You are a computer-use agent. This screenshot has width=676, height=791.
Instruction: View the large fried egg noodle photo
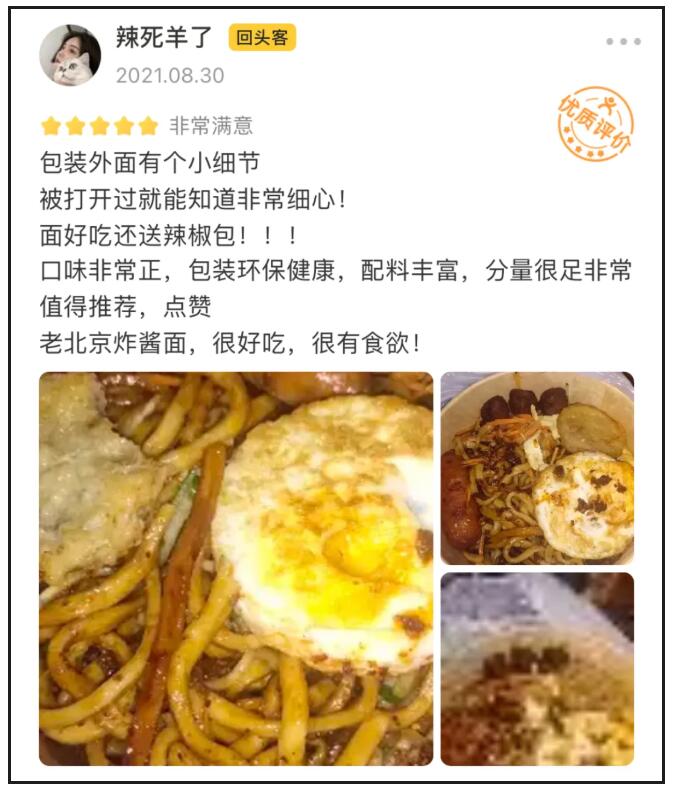pos(236,568)
